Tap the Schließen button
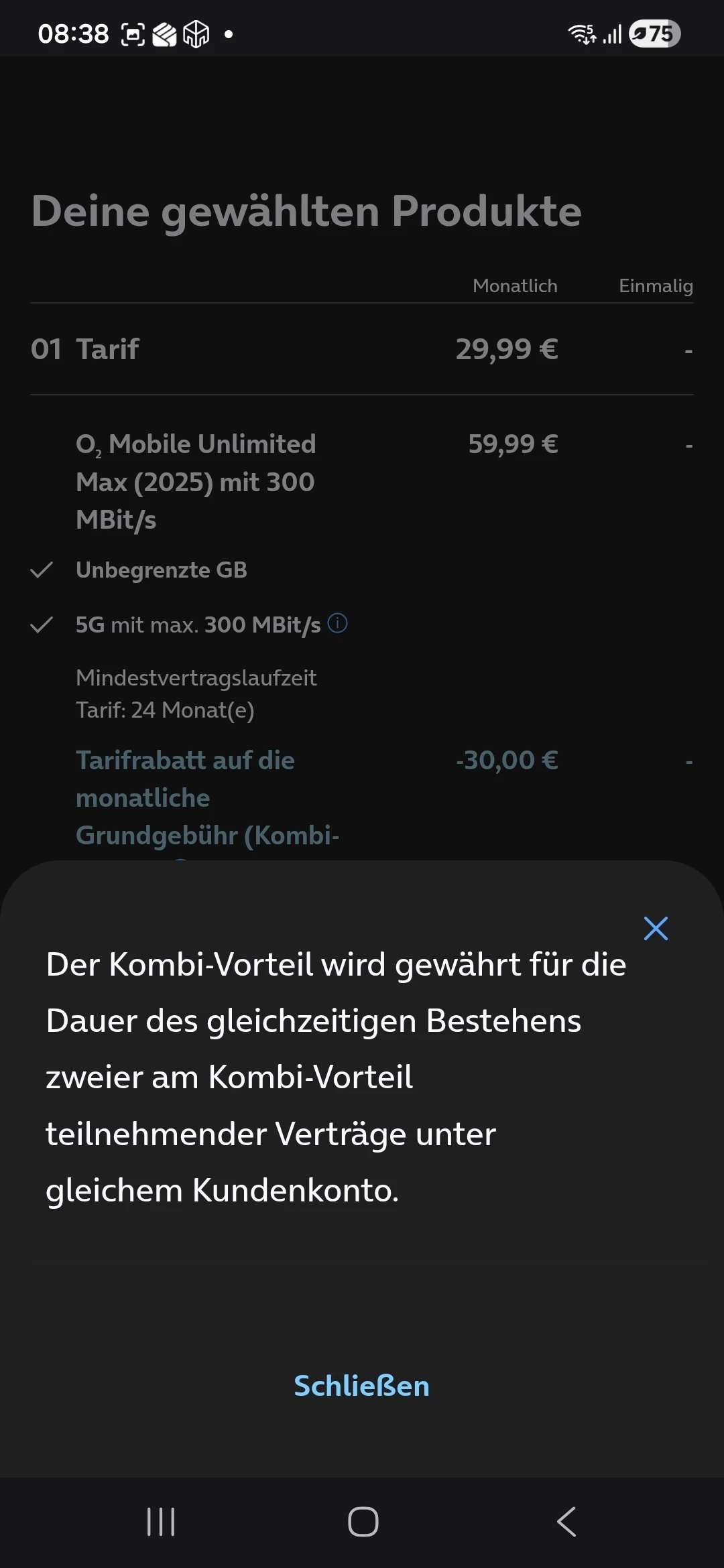 pyautogui.click(x=361, y=1386)
